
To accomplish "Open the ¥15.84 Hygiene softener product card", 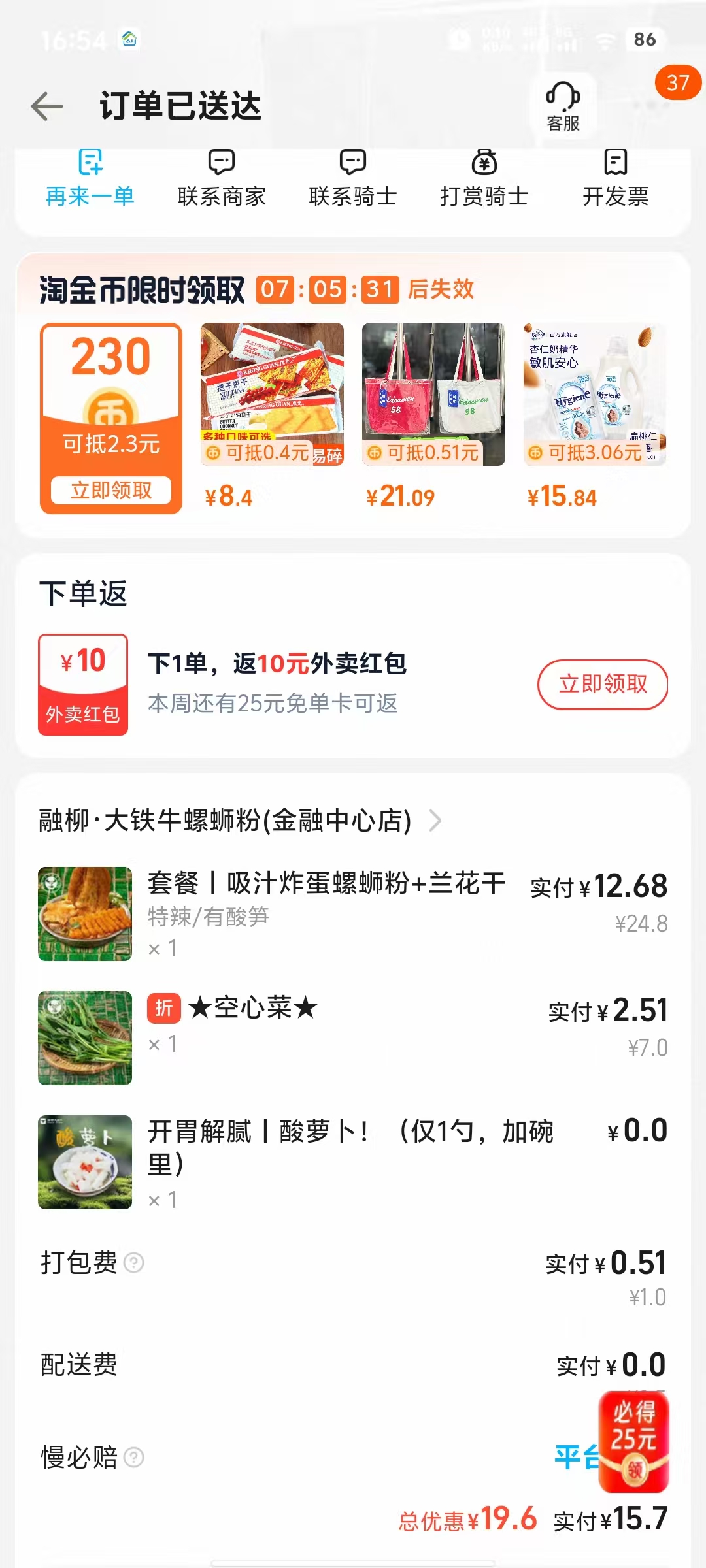I will pos(595,416).
